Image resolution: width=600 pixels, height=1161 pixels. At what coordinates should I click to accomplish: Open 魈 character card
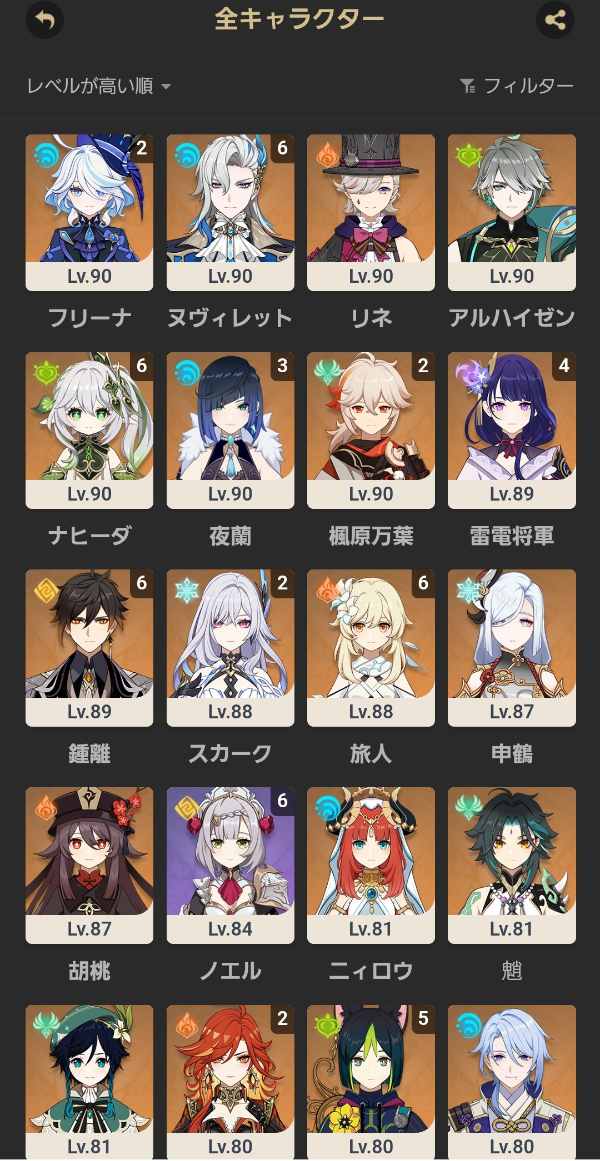(x=512, y=865)
